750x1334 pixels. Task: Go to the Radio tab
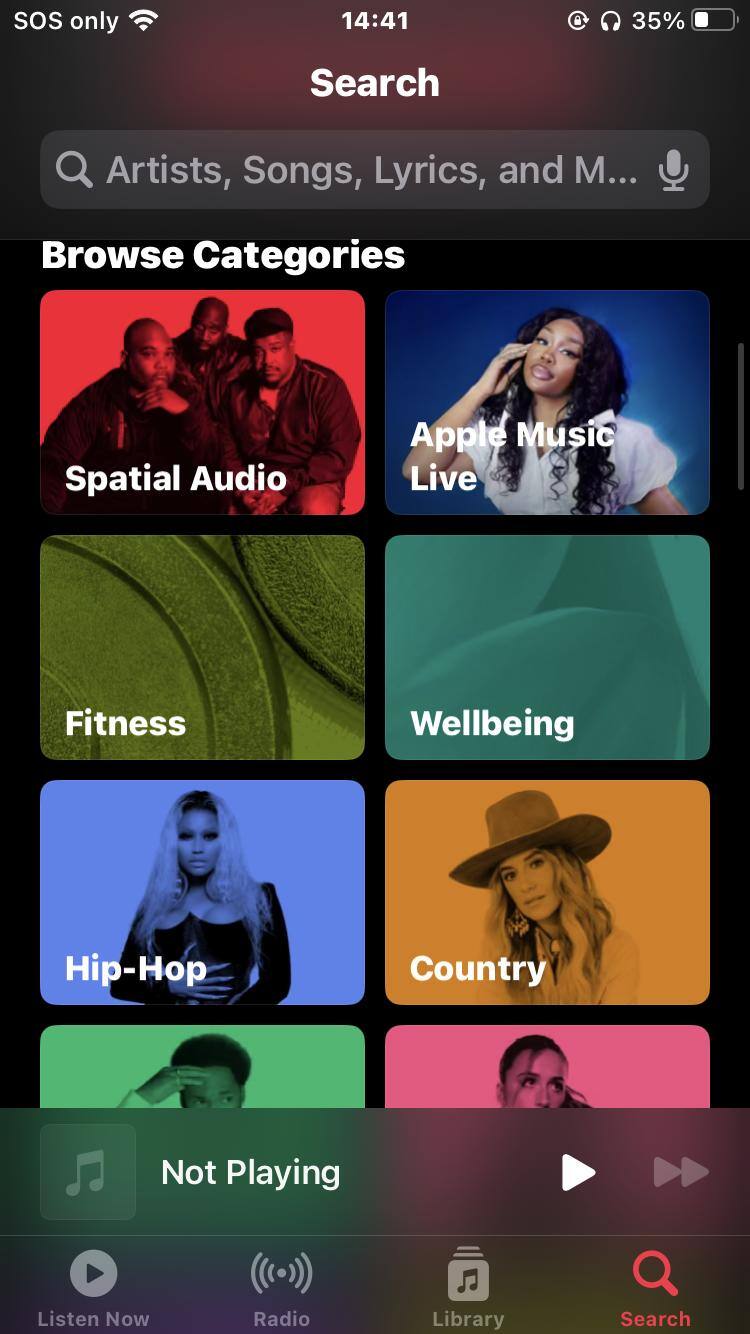pyautogui.click(x=281, y=1288)
